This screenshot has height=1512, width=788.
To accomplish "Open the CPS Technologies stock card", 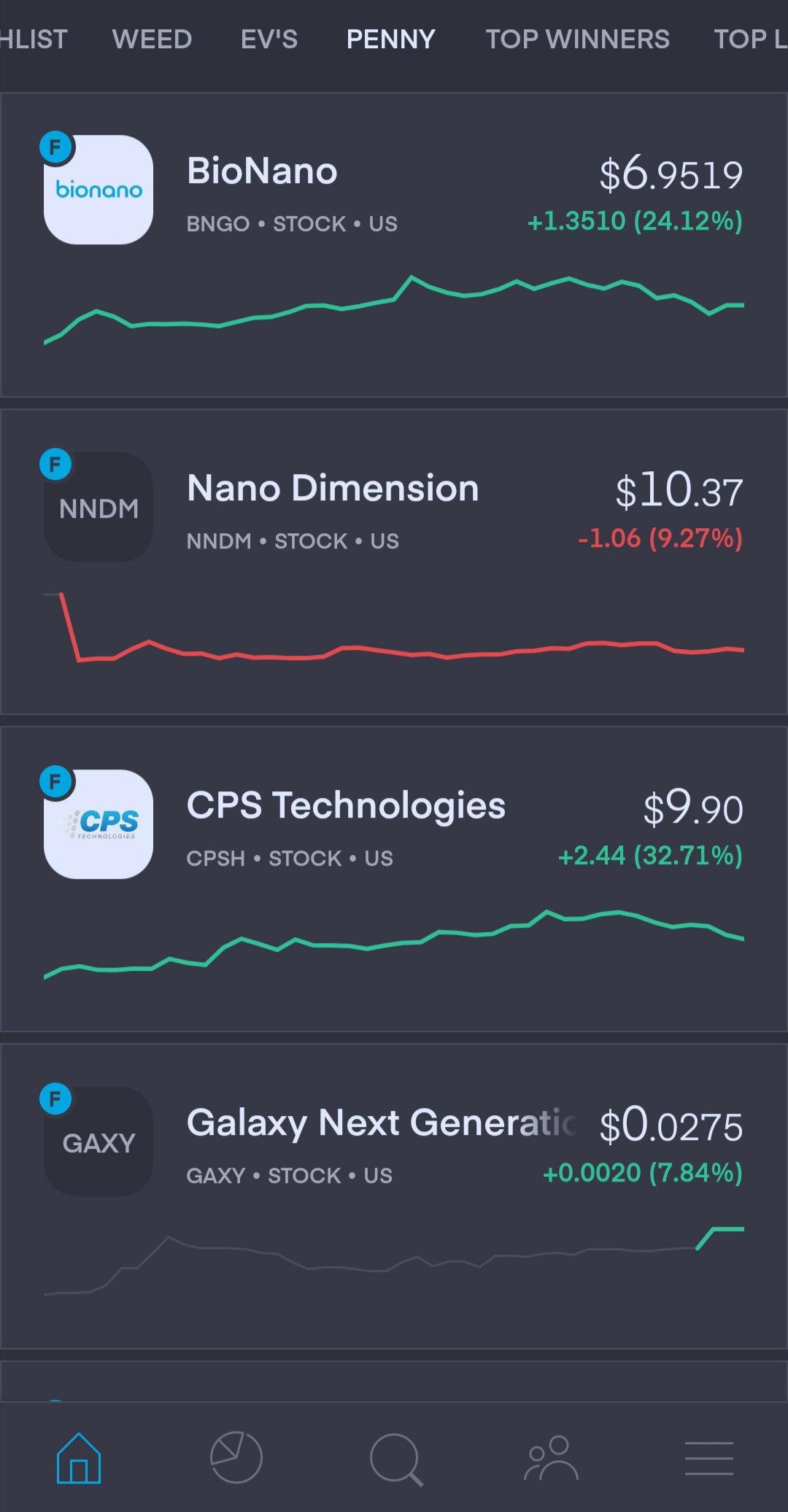I will (394, 879).
